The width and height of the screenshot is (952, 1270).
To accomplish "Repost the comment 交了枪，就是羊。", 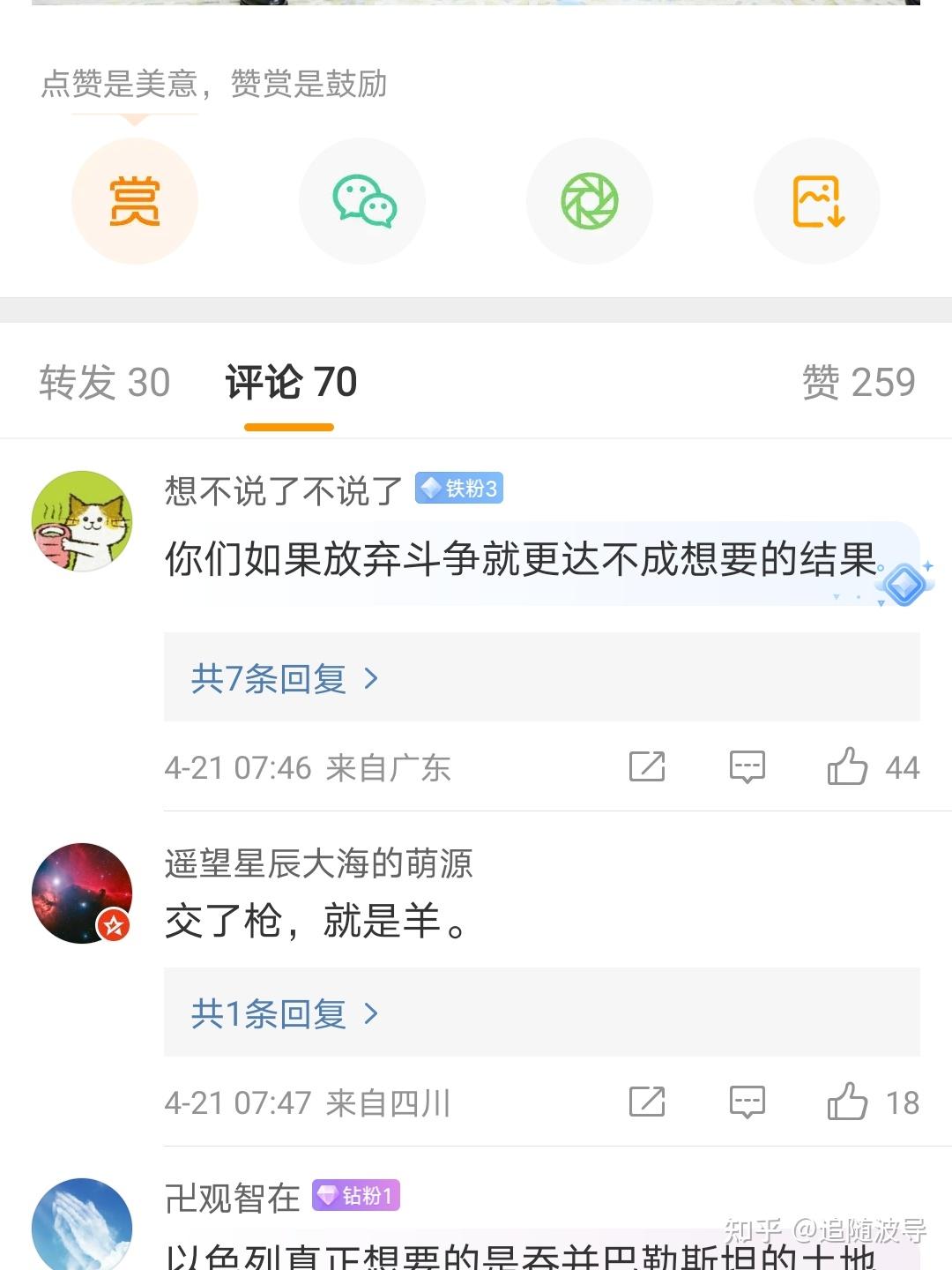I will click(647, 1102).
